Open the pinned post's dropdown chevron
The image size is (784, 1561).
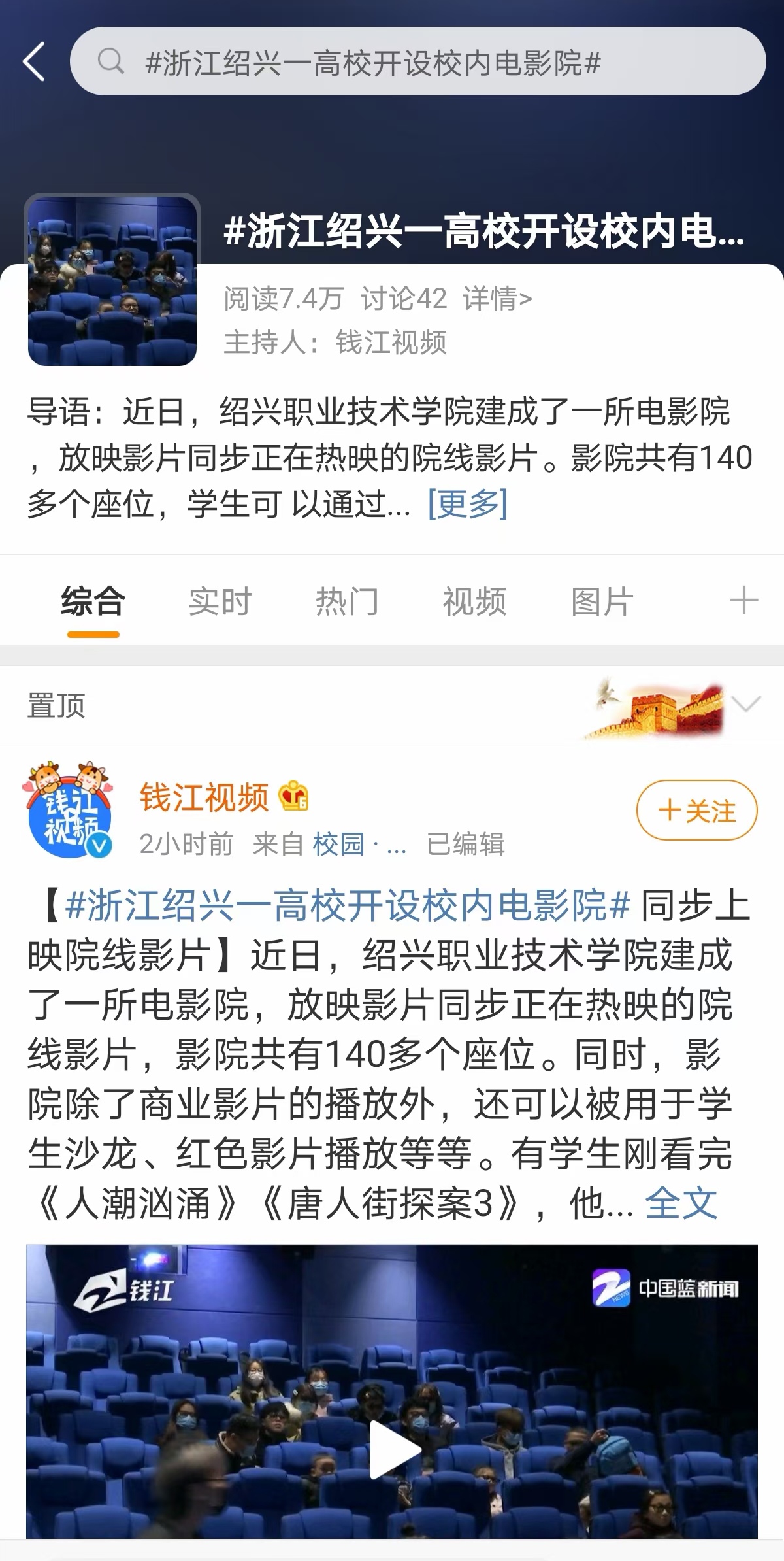[745, 705]
